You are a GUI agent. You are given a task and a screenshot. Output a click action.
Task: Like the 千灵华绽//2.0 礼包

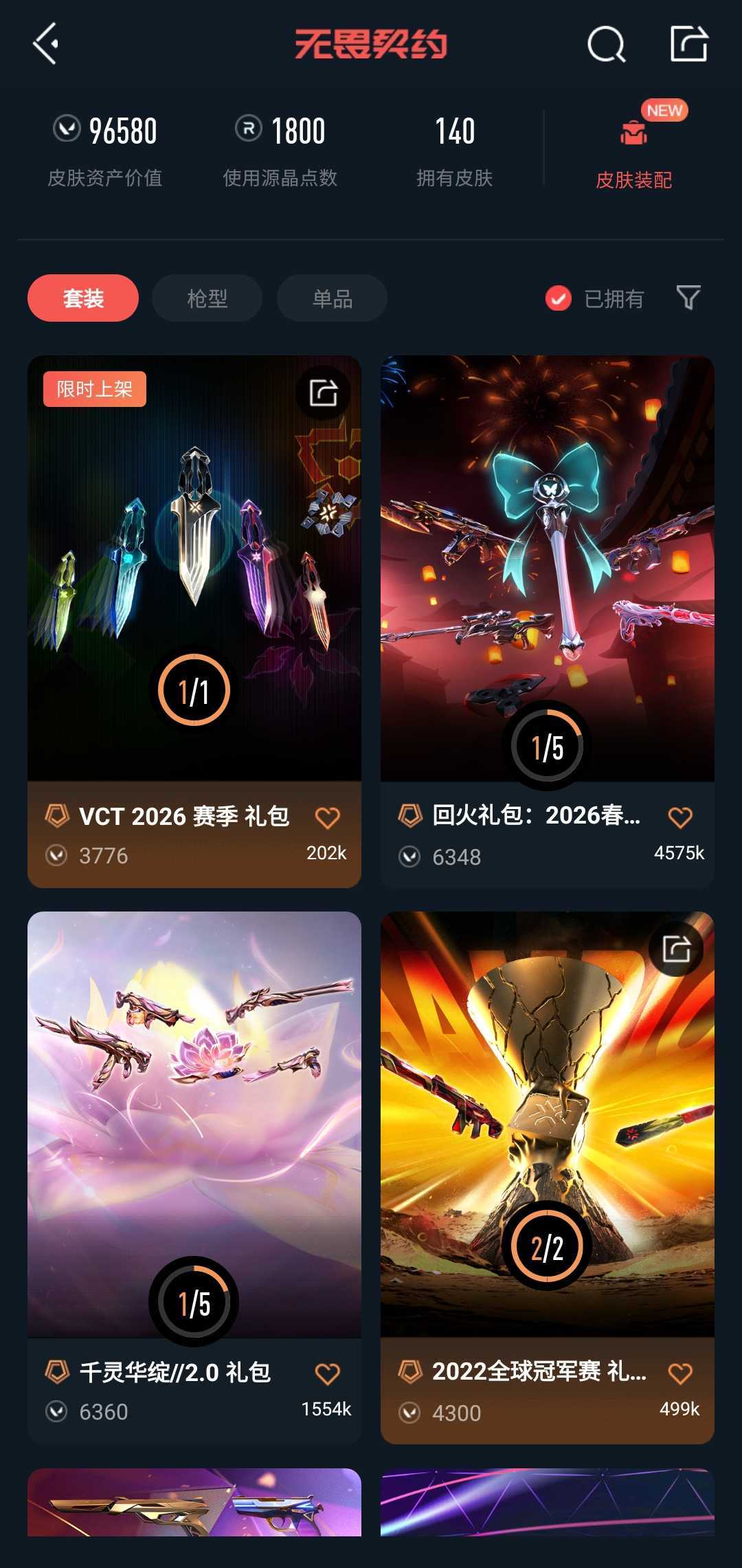[x=327, y=1374]
